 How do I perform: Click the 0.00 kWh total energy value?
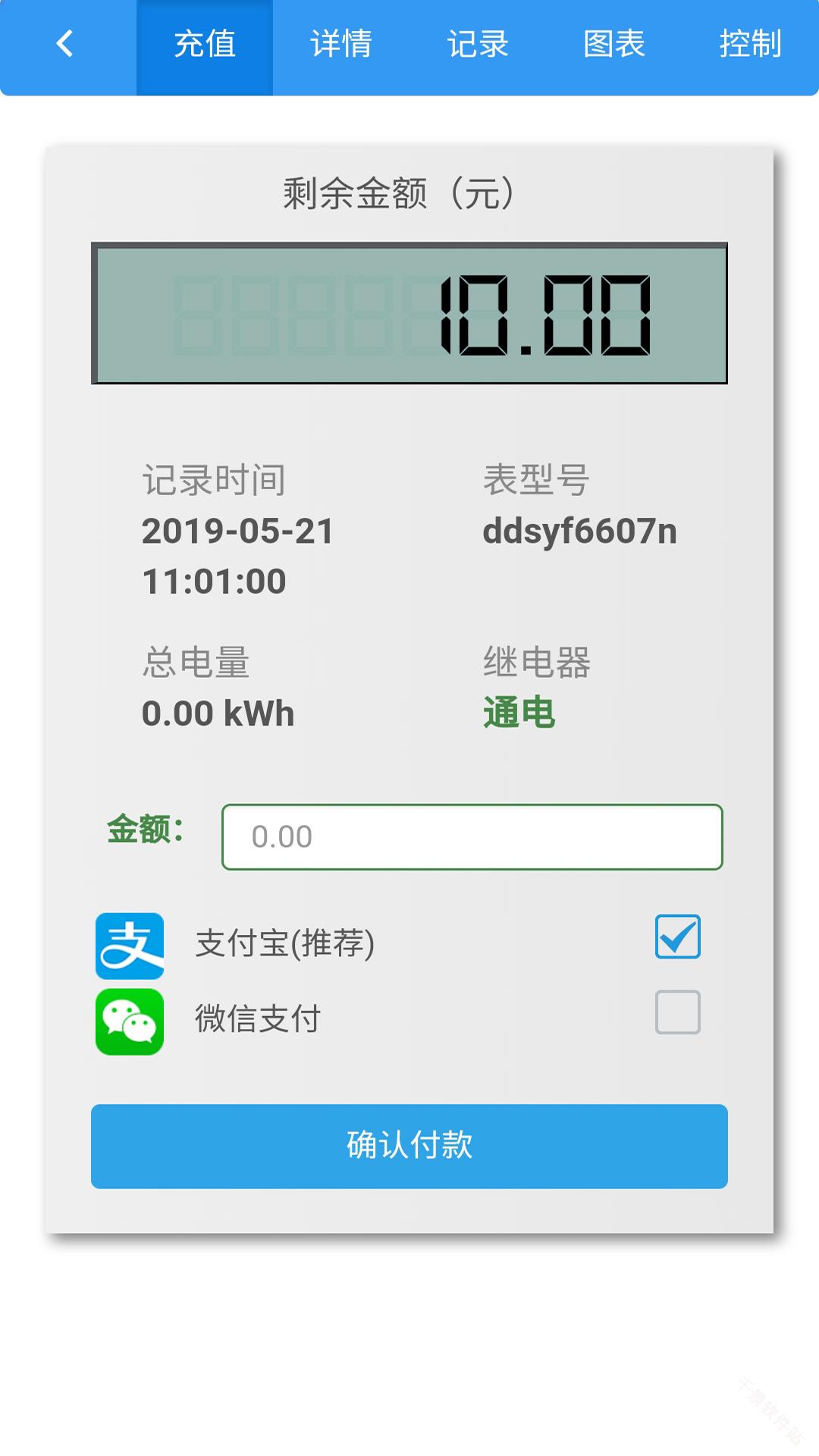218,713
